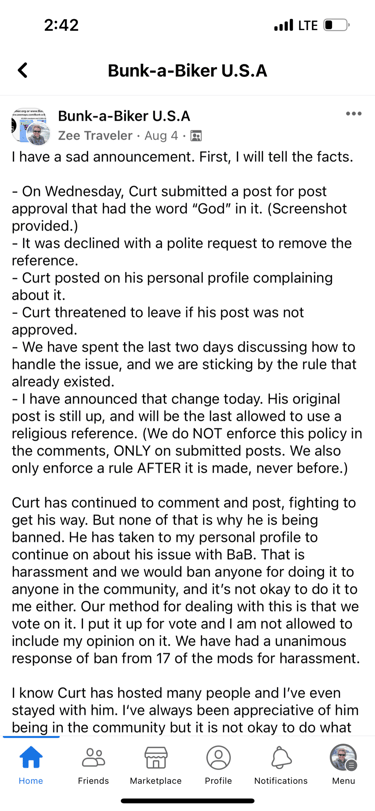Open the Menu tab
Viewport: 375px width, 811px height.
tap(343, 765)
